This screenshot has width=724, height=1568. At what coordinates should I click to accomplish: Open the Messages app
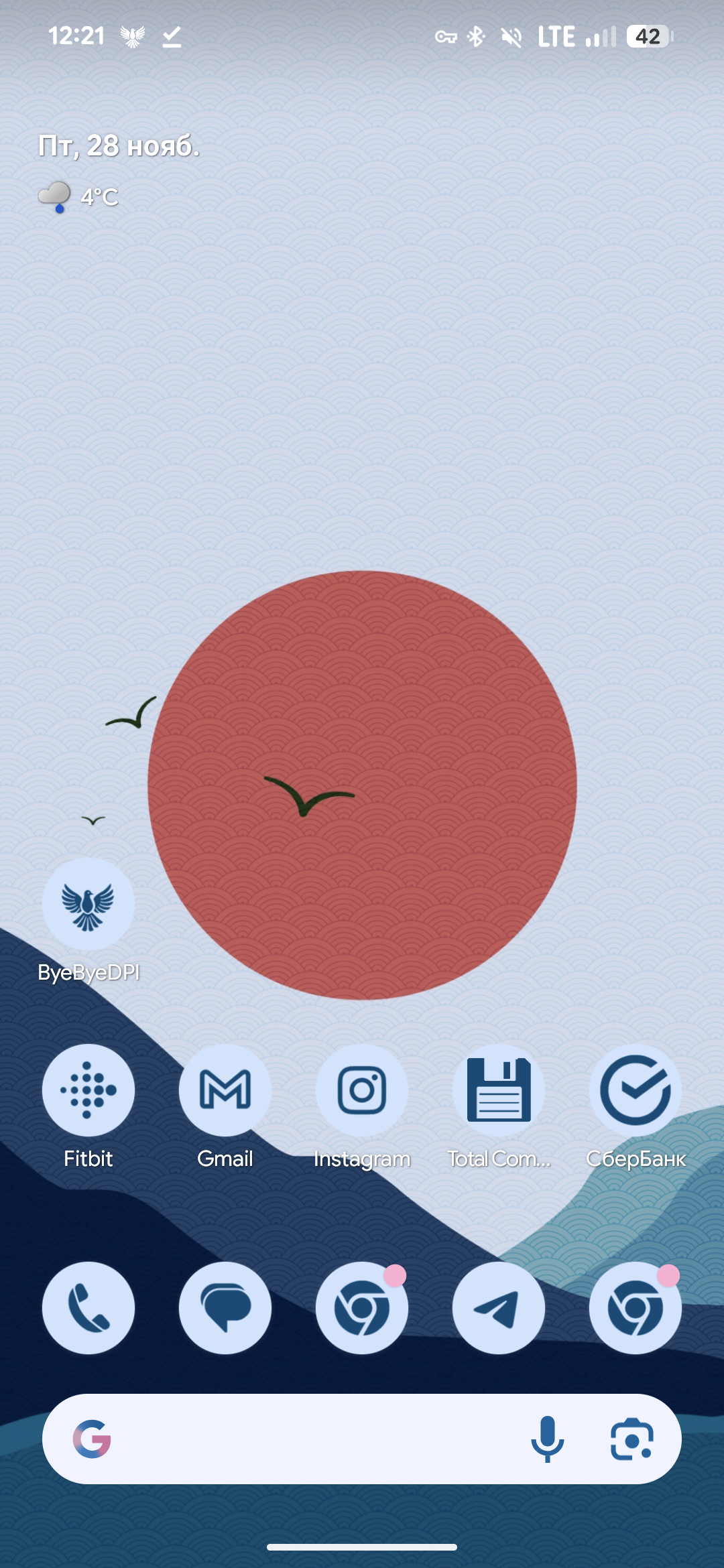225,1307
